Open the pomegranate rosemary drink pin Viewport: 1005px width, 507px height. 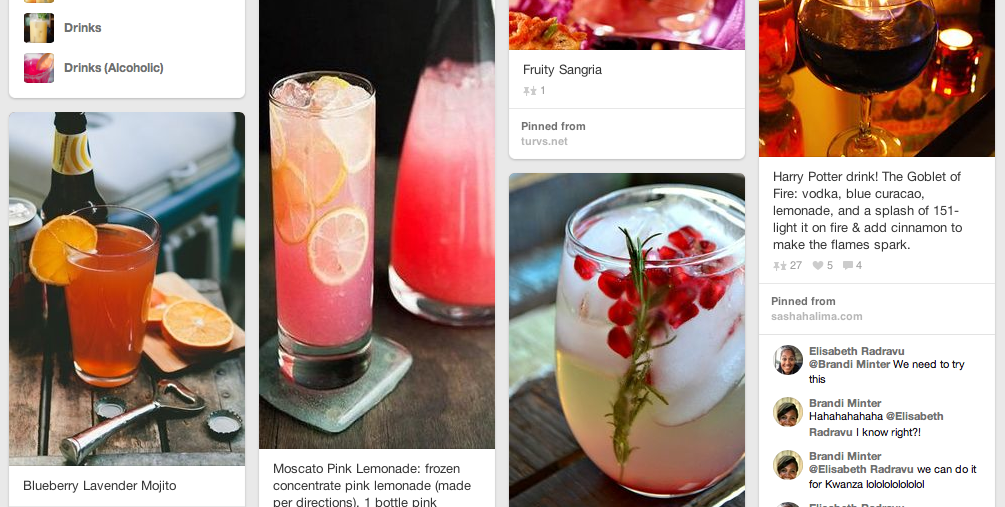click(x=627, y=340)
